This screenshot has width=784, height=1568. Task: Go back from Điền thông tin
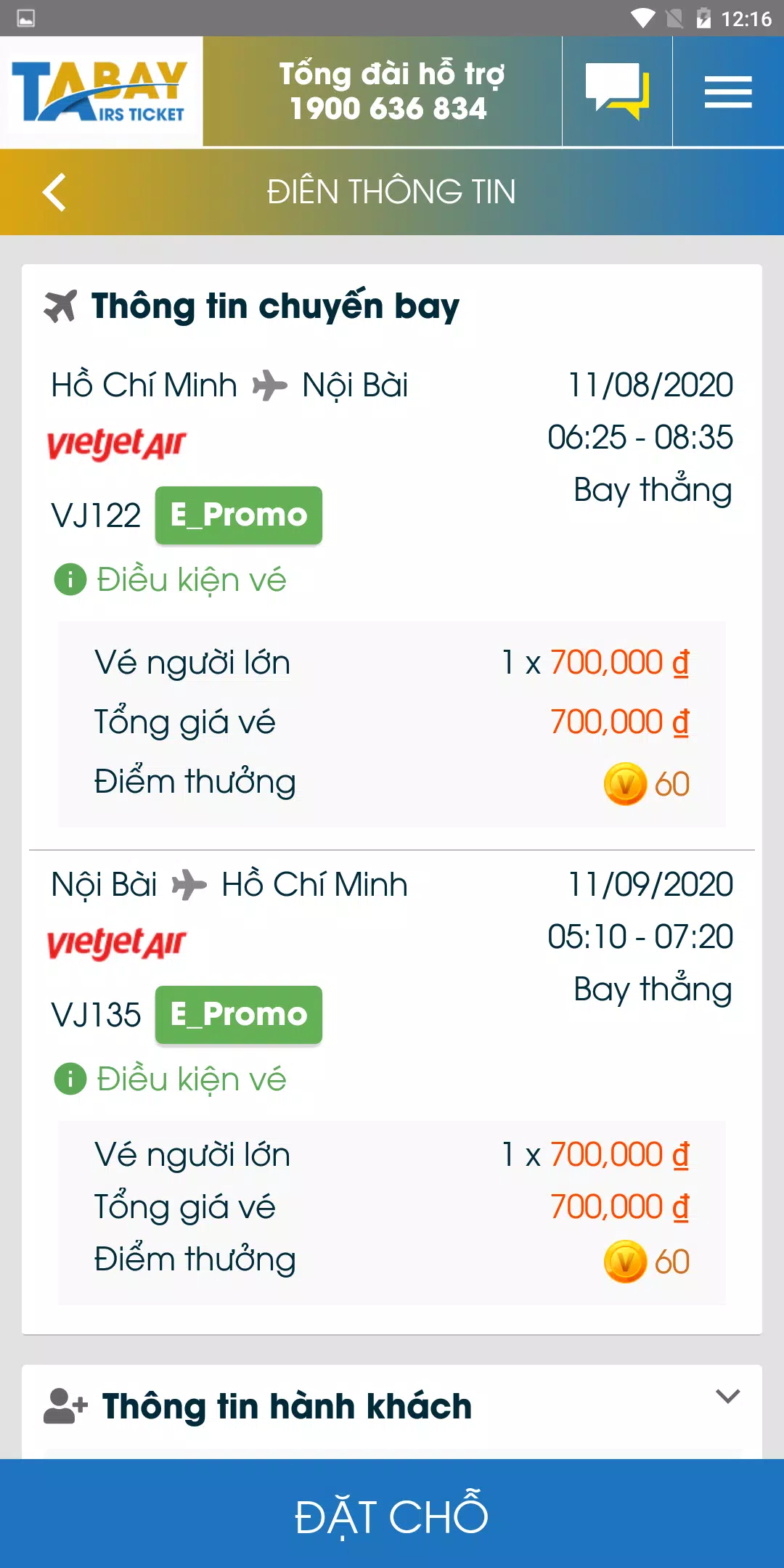(x=54, y=192)
